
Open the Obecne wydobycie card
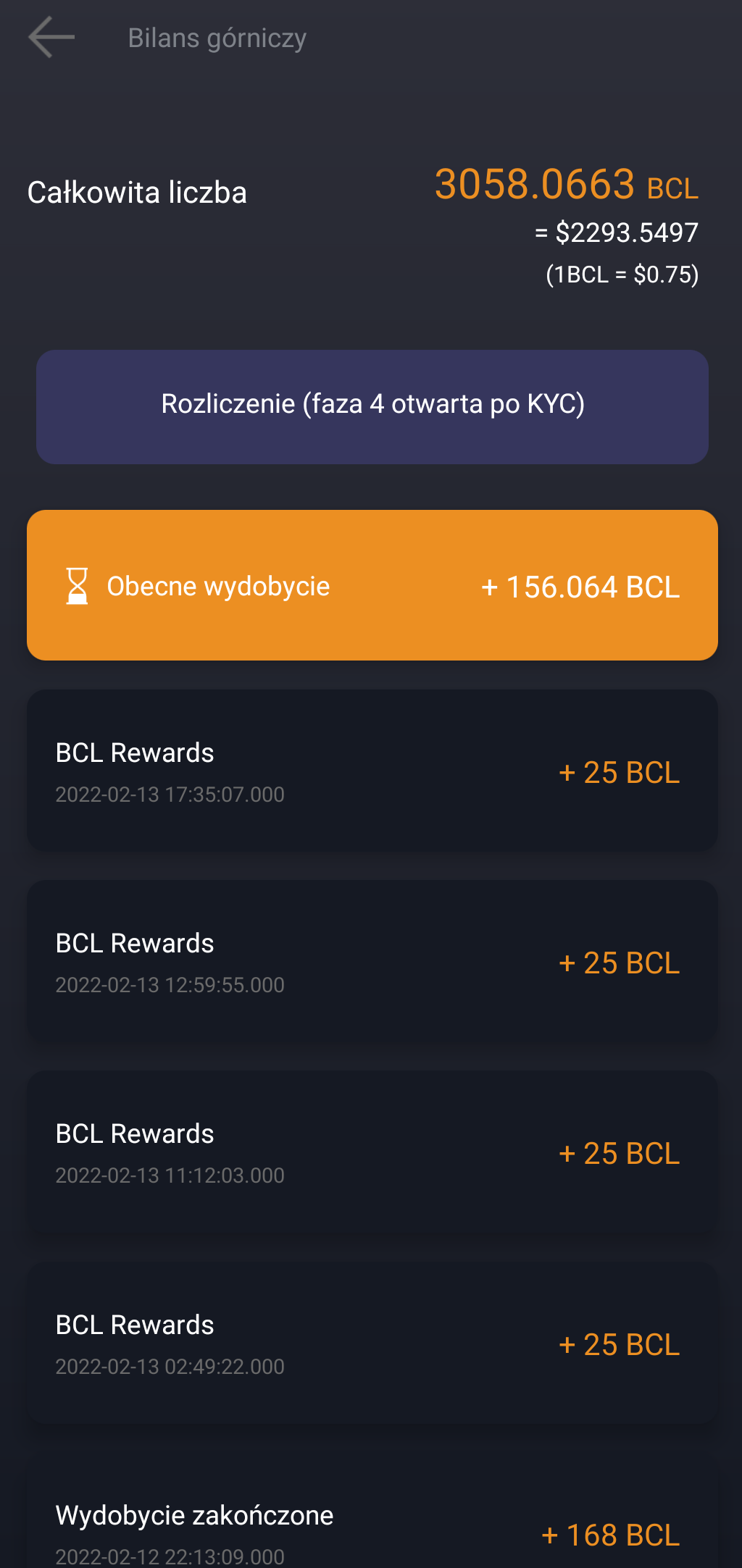pyautogui.click(x=372, y=585)
